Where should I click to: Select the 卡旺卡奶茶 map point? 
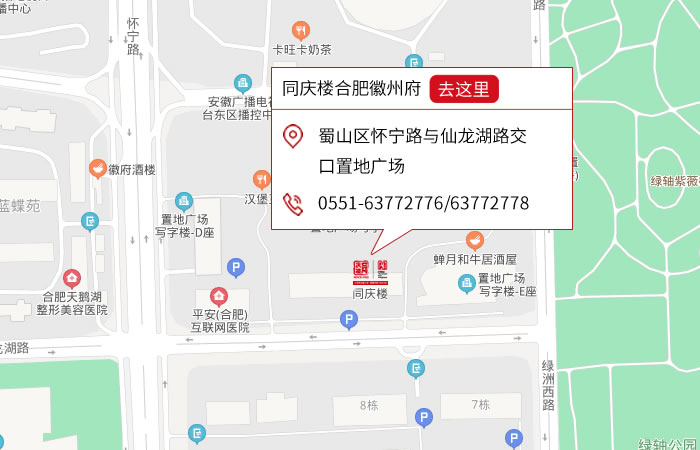[x=300, y=31]
